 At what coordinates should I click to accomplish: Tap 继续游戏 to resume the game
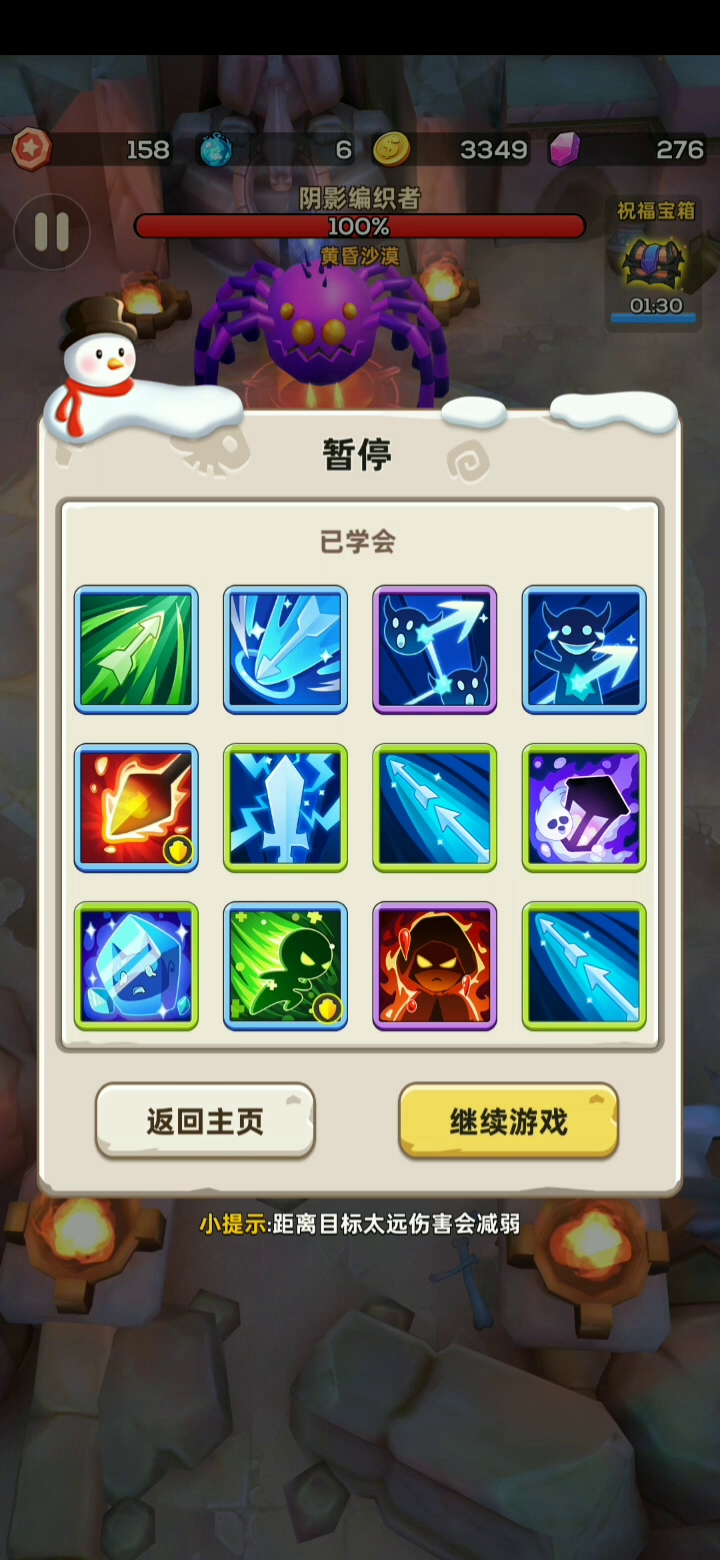[x=508, y=1121]
